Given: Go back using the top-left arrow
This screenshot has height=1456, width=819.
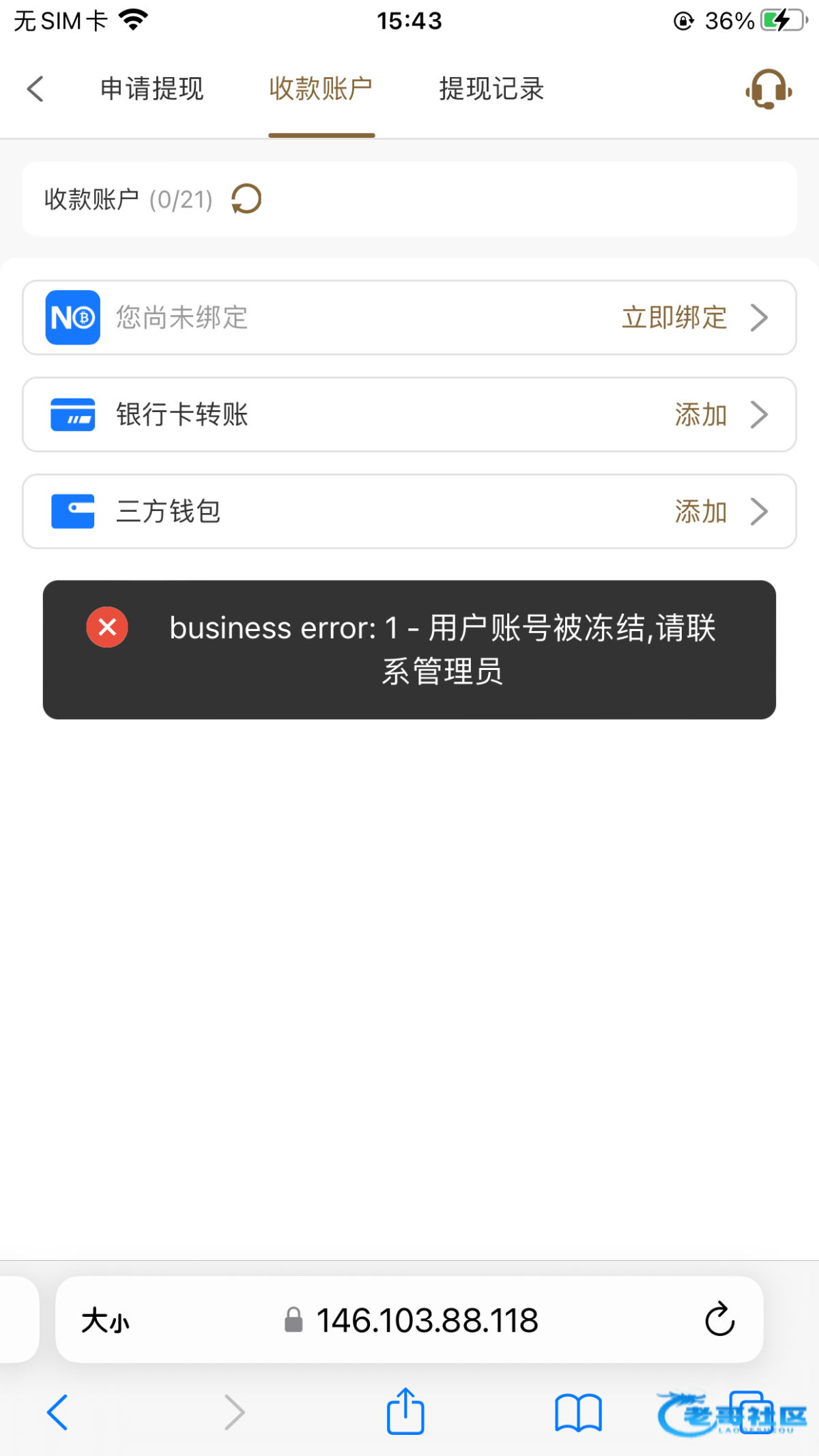Looking at the screenshot, I should pyautogui.click(x=35, y=89).
